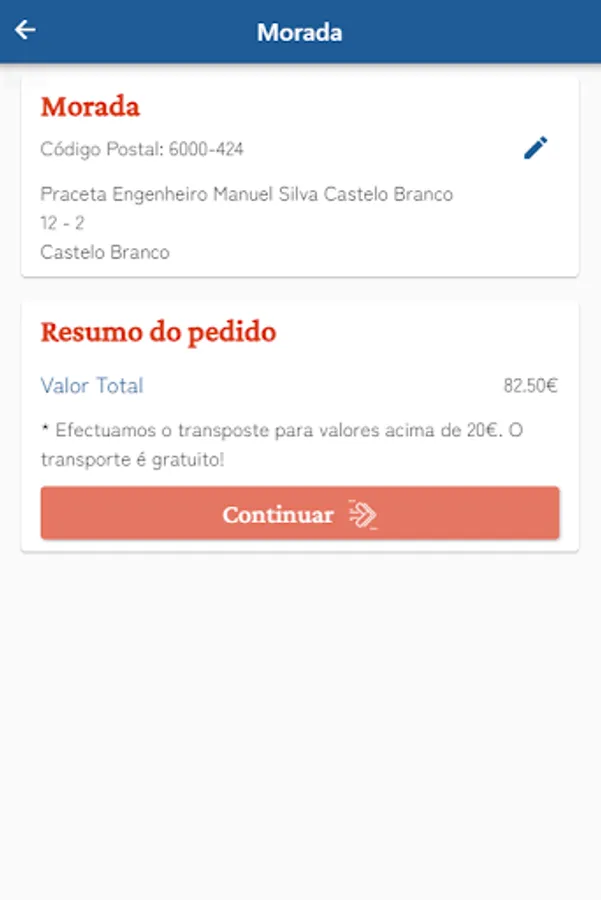Screen dimensions: 601x900
Task: Tap Continuar to proceed with the order
Action: [300, 514]
